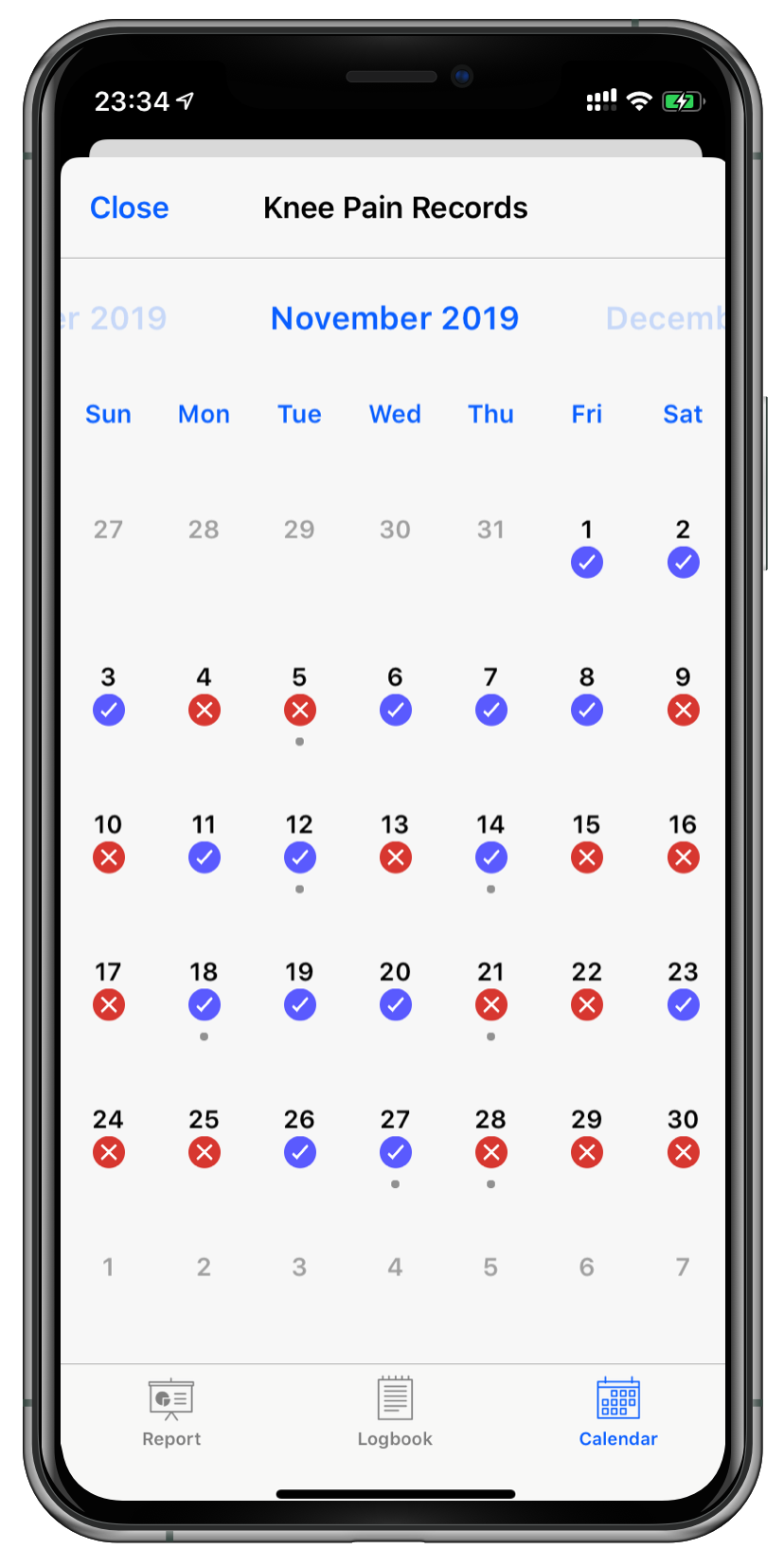Select November 25 in the calendar
This screenshot has height=1567, width=784.
[x=204, y=1139]
